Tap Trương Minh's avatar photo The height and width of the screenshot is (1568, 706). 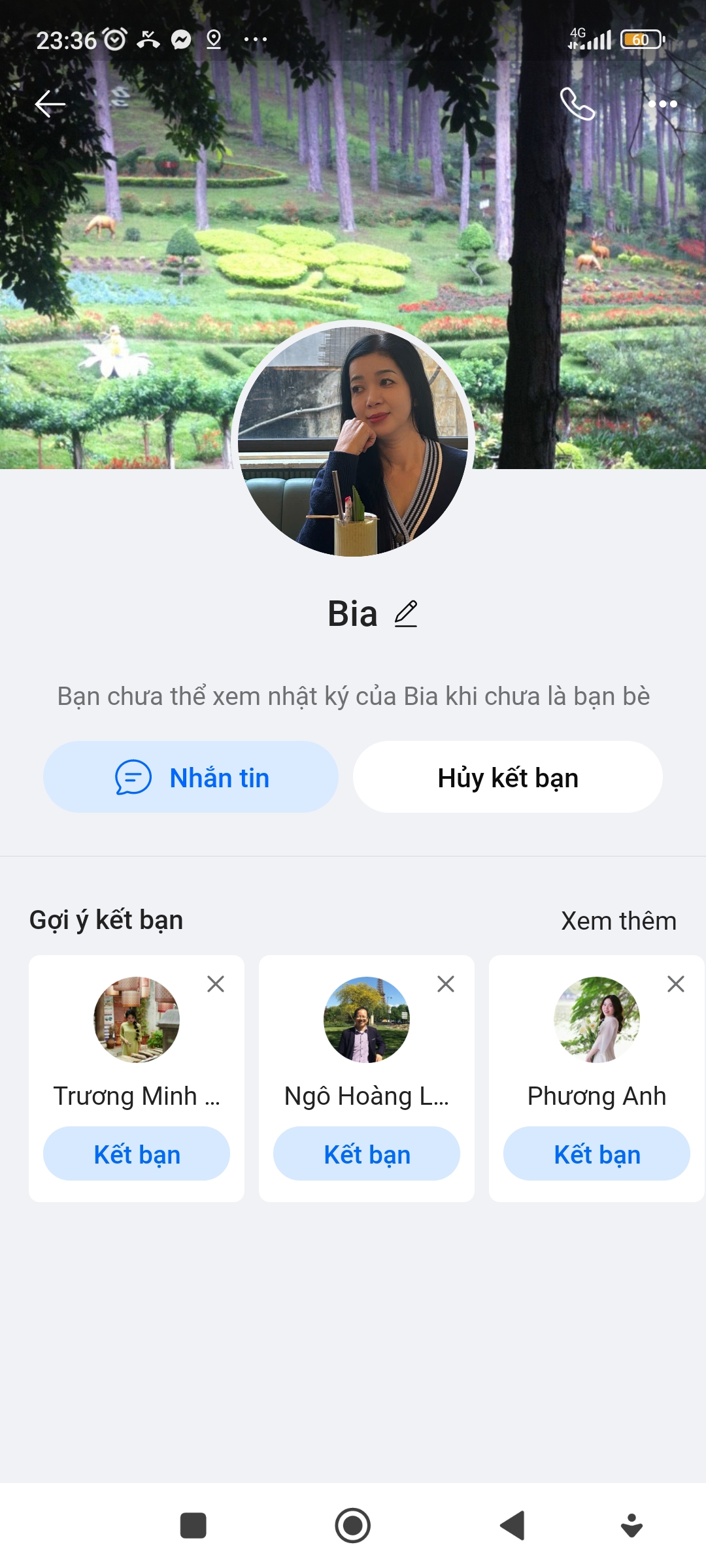coord(136,1021)
